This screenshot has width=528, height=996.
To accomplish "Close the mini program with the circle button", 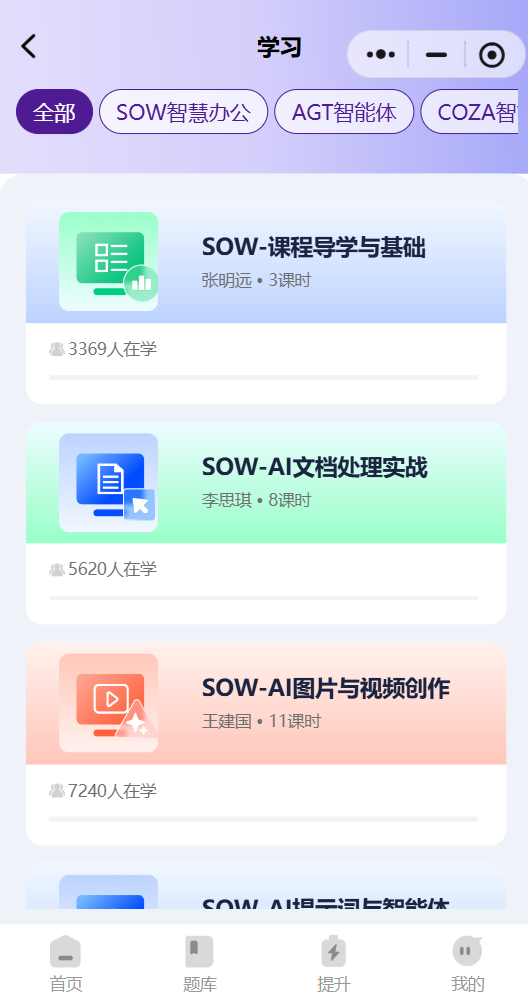I will [x=492, y=55].
